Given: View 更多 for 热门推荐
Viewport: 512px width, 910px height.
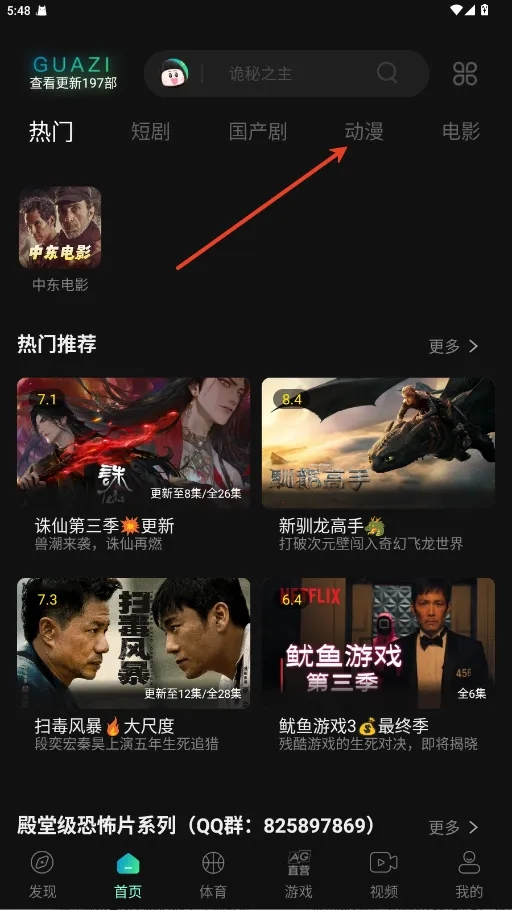Looking at the screenshot, I should click(453, 346).
